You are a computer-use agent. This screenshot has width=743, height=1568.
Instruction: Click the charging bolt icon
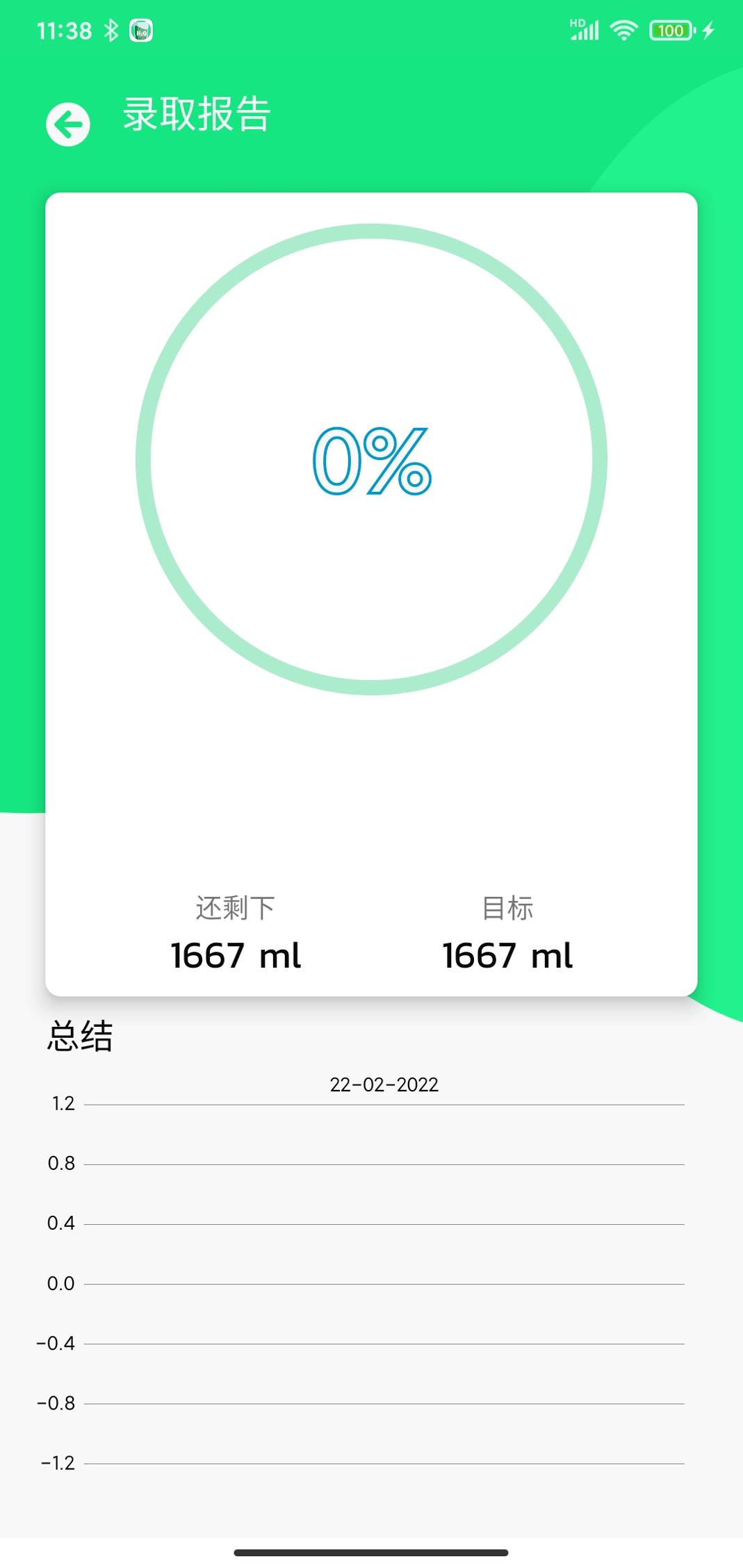click(x=708, y=29)
